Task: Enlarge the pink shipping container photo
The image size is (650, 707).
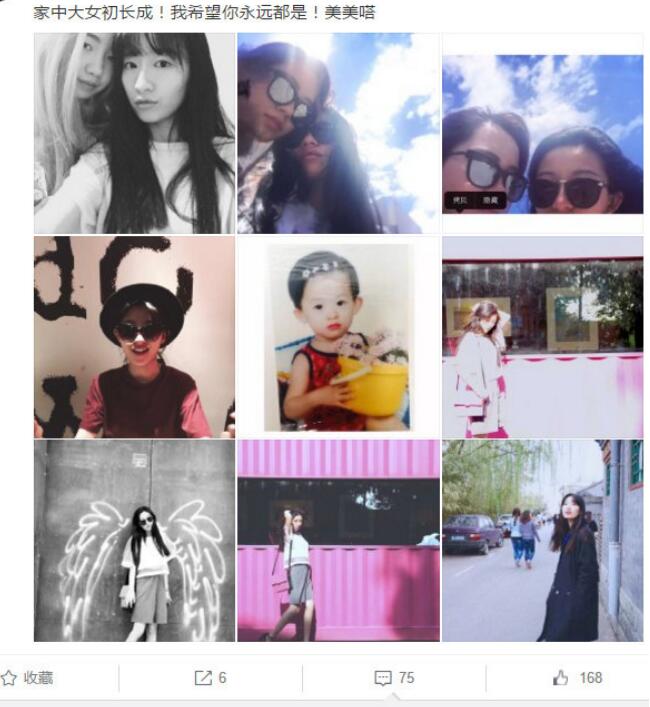Action: [x=338, y=541]
